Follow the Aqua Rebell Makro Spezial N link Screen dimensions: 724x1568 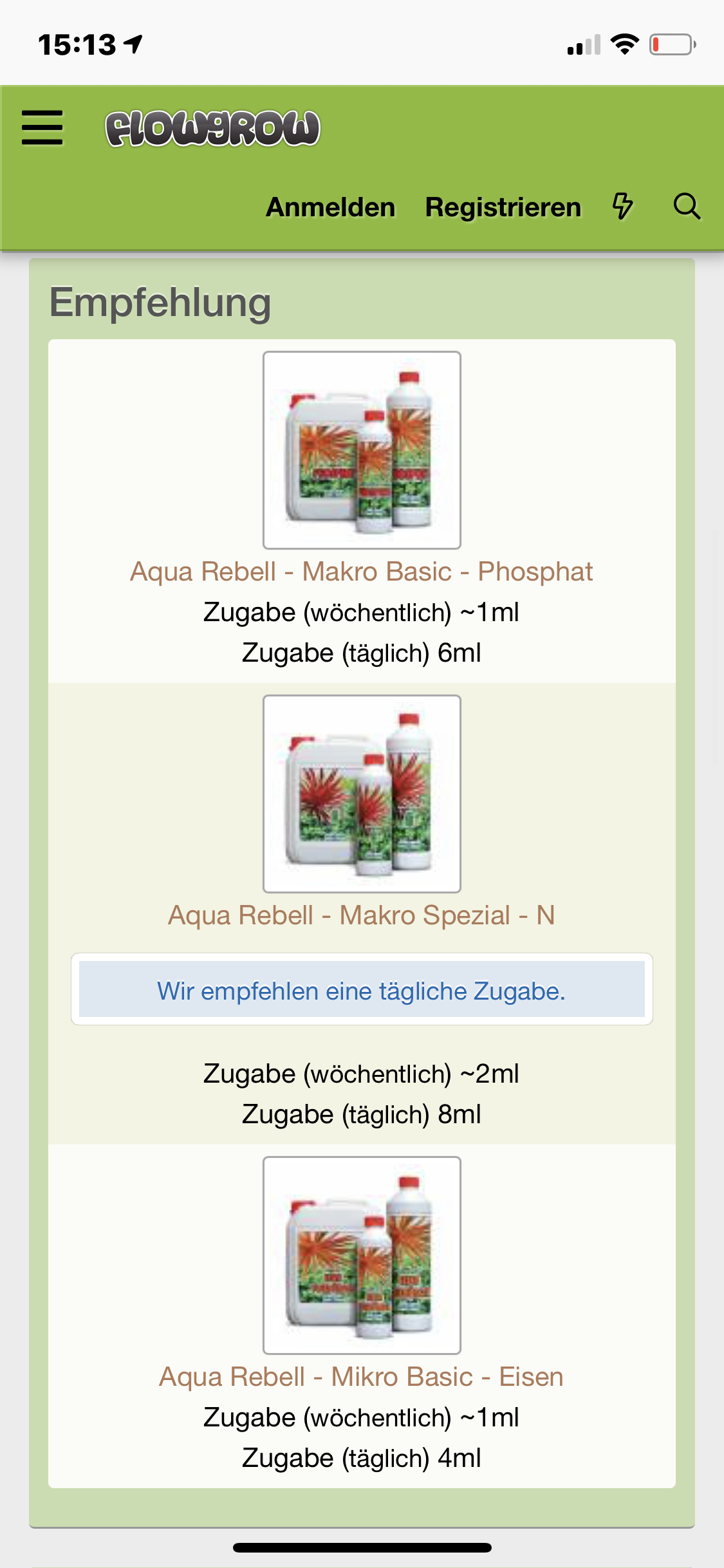pos(362,915)
